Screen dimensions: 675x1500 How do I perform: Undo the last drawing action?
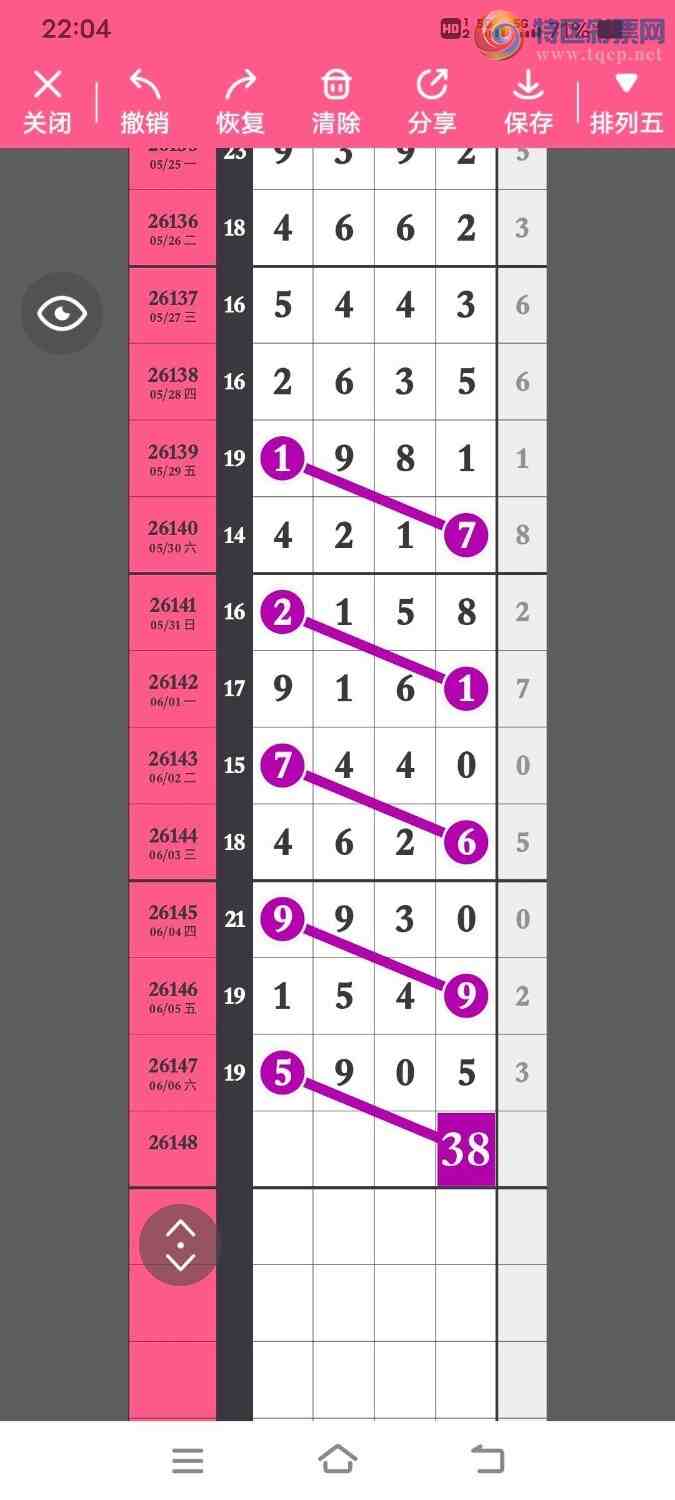[x=144, y=102]
